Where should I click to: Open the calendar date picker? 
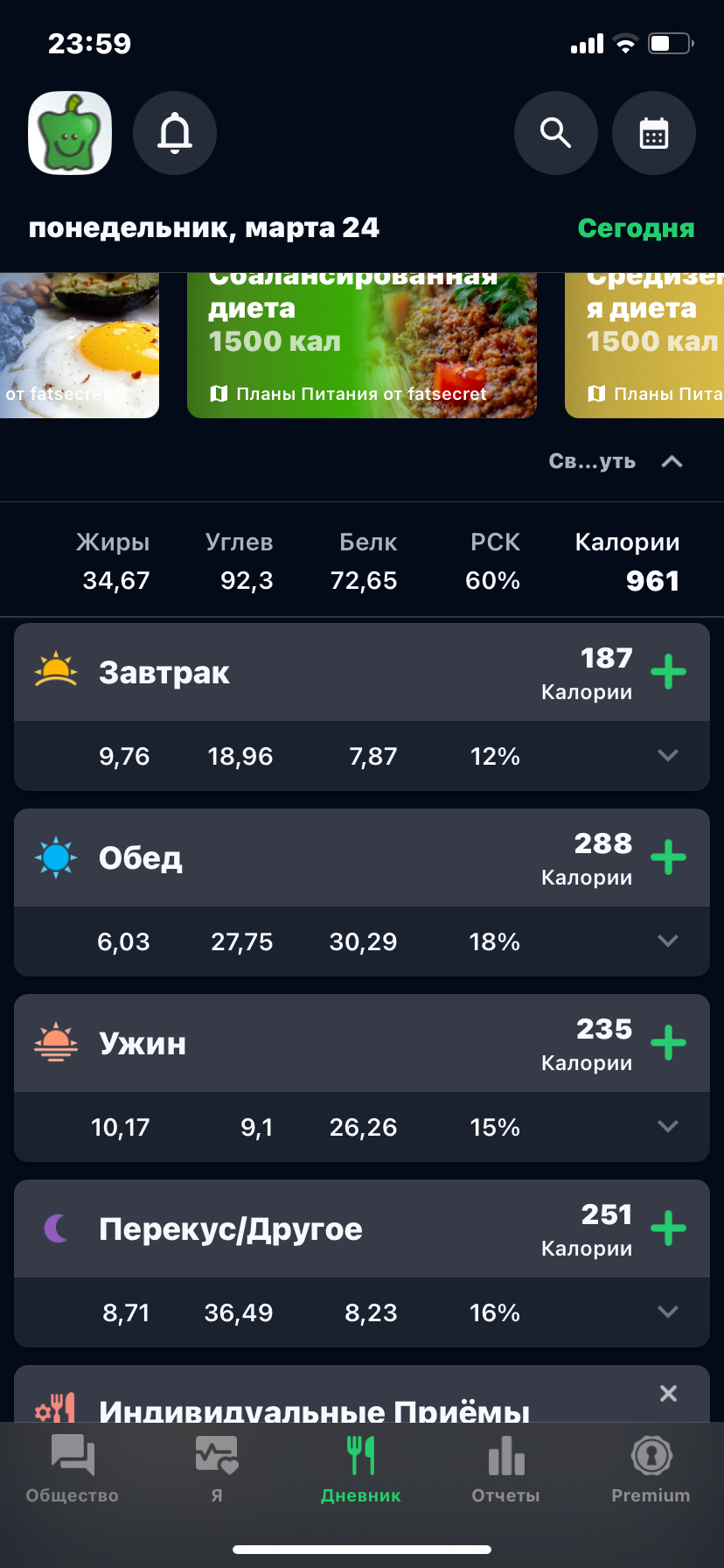click(x=654, y=133)
